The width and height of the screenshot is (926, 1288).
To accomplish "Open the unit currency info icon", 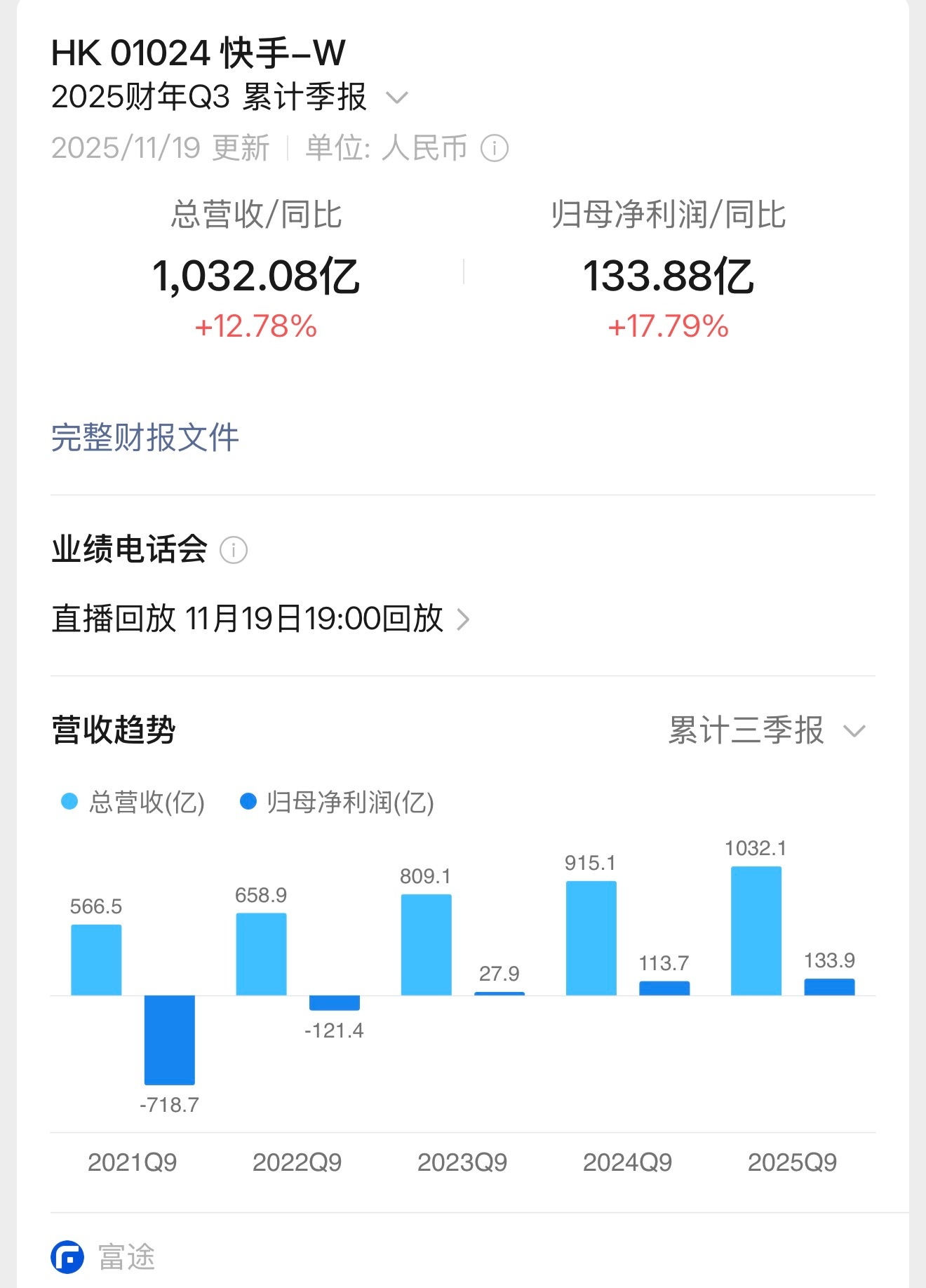I will (x=493, y=147).
